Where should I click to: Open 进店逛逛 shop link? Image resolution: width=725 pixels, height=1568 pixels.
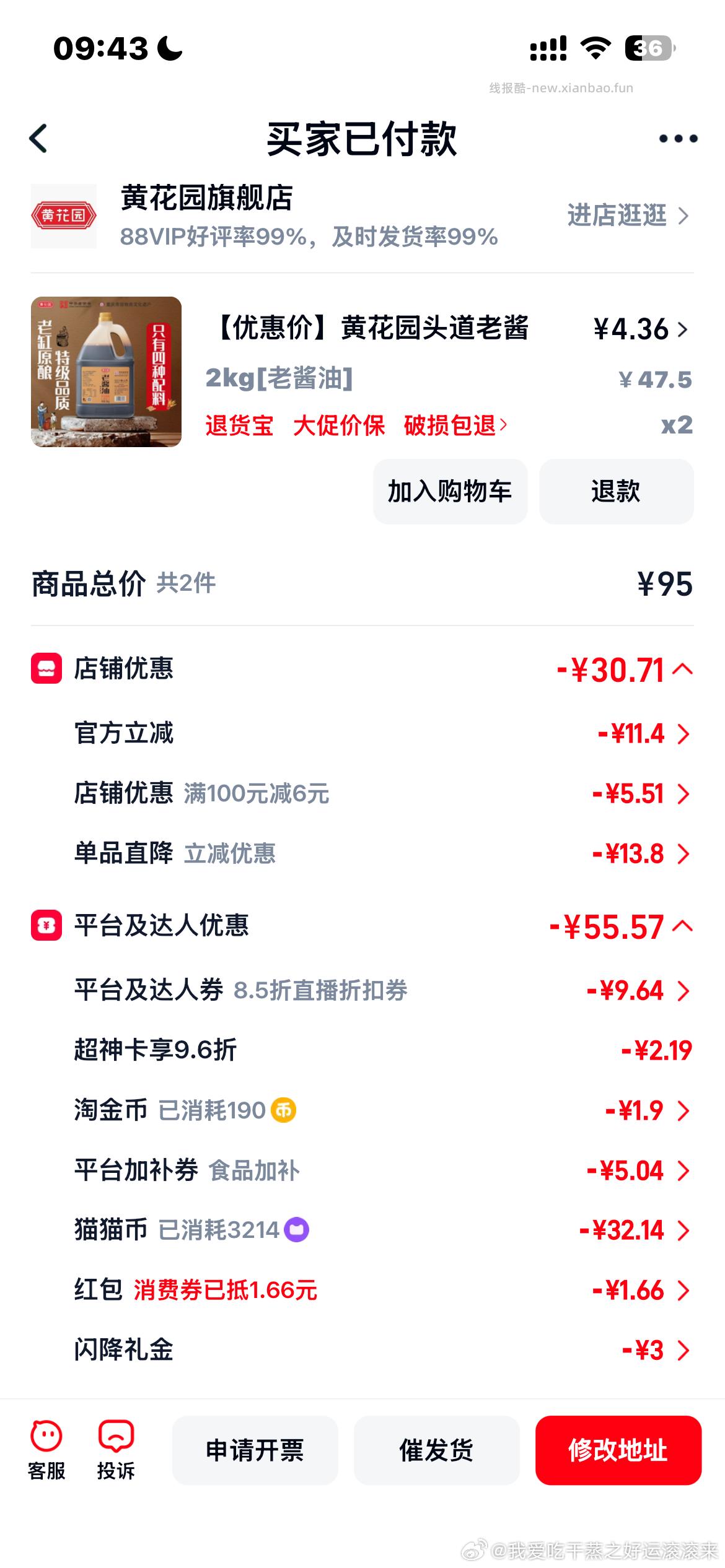click(x=620, y=217)
